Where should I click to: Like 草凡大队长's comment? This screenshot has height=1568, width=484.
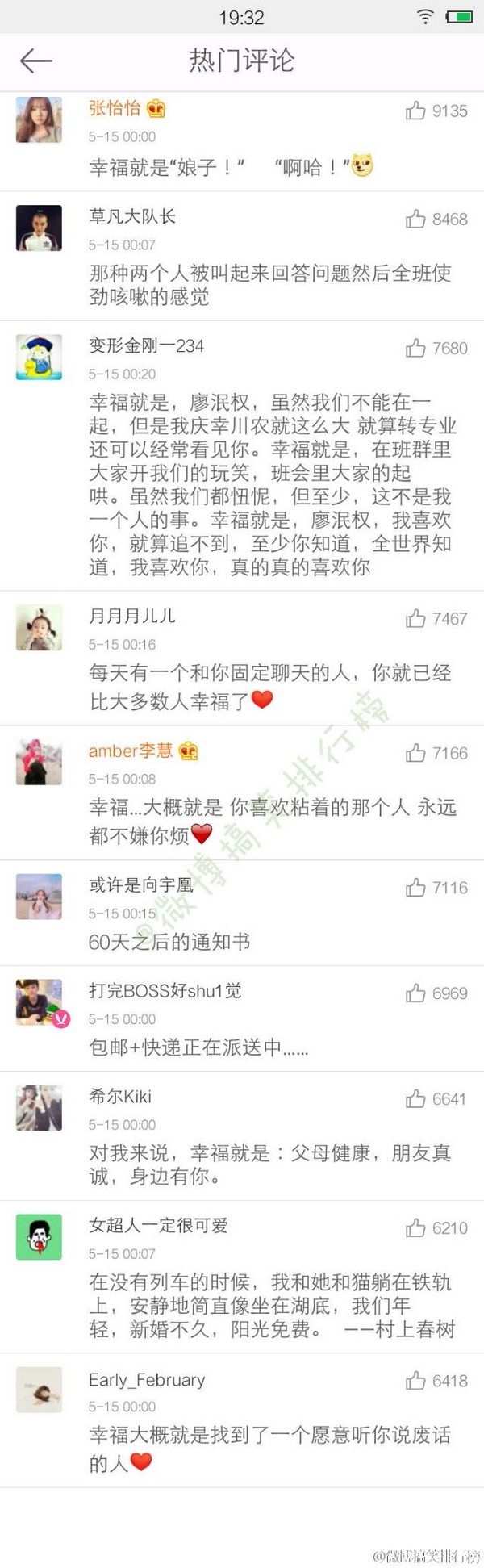[415, 219]
